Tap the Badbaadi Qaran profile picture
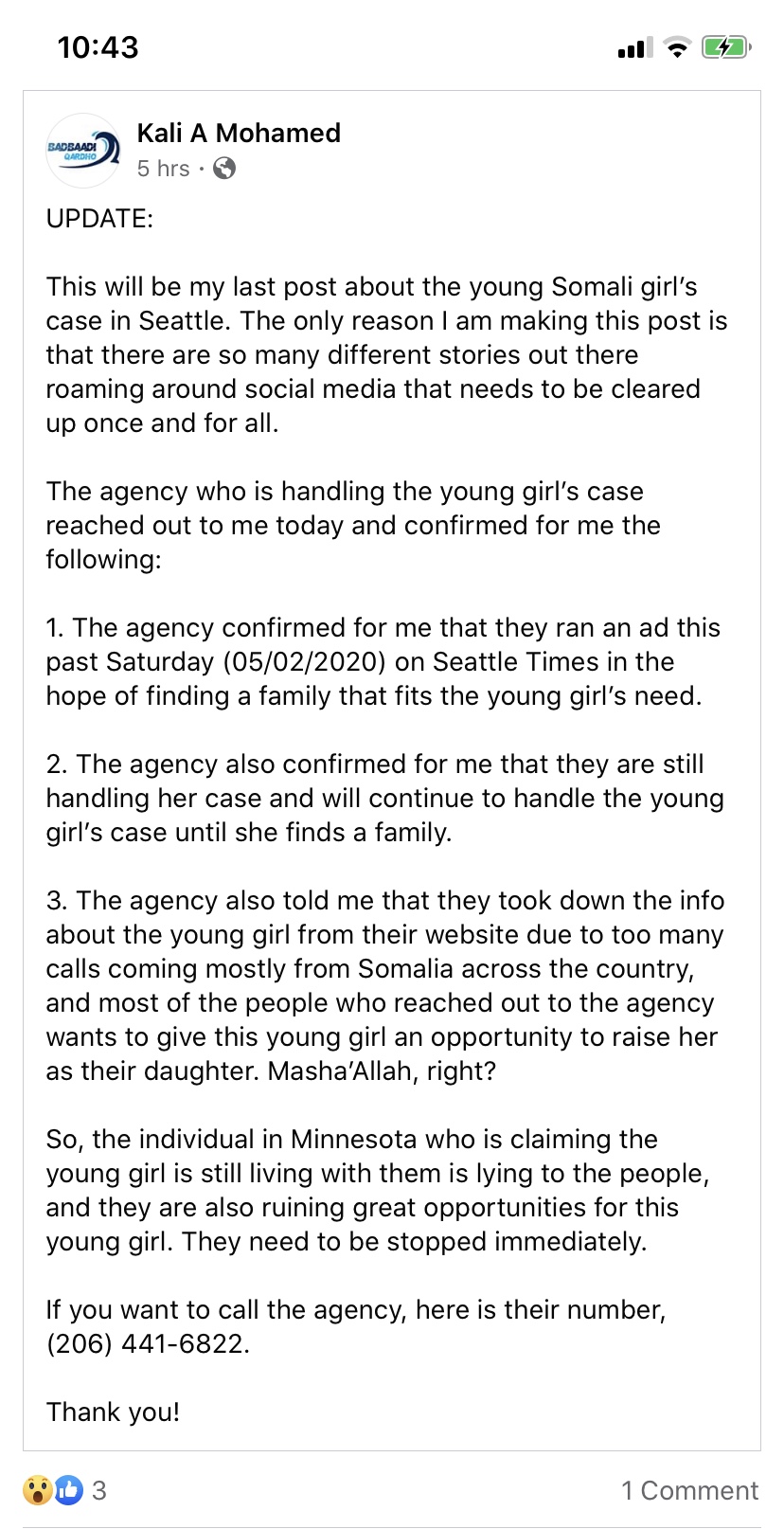Viewport: 784px width, 1529px height. coord(83,150)
